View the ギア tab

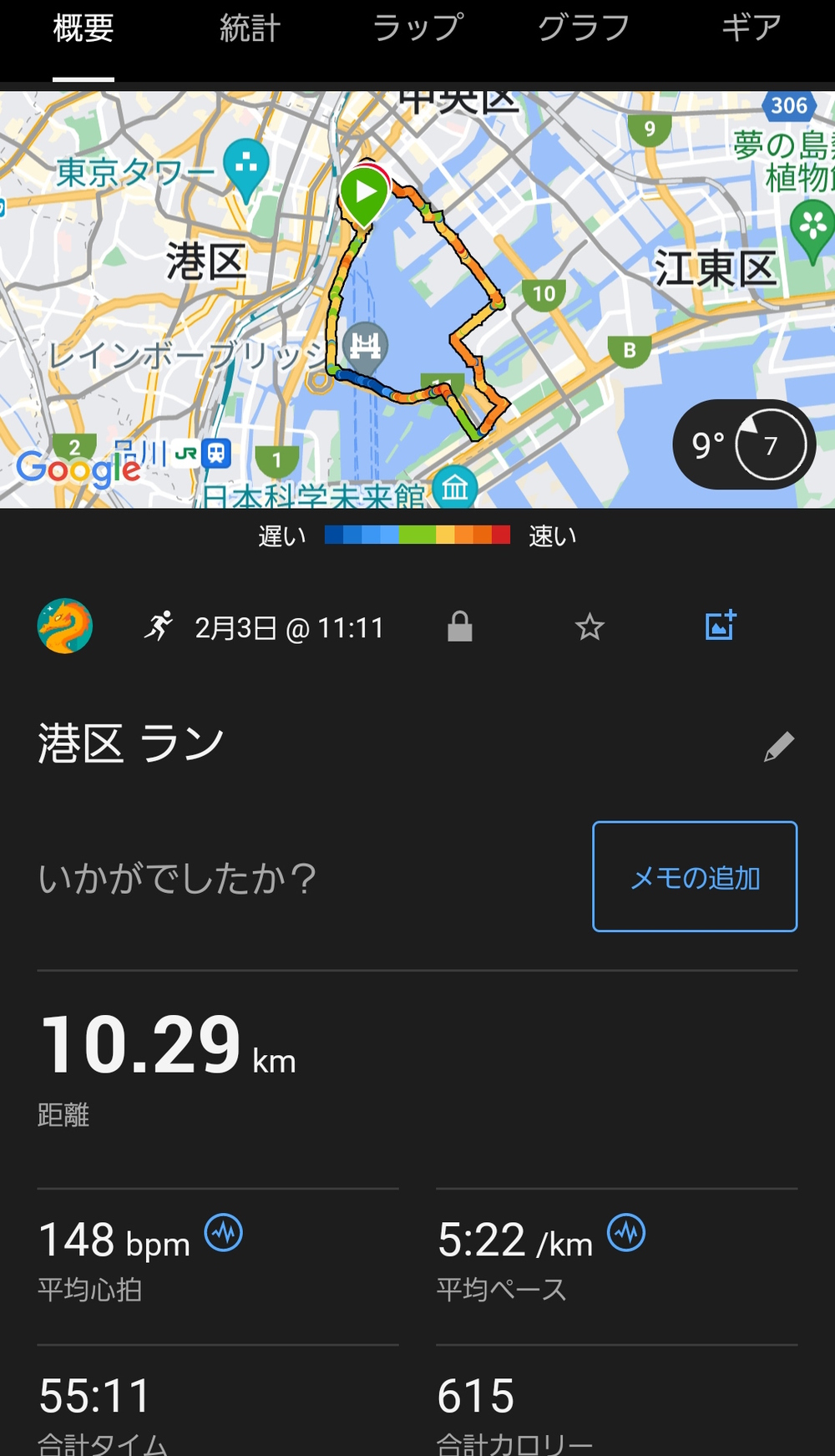pos(751,29)
